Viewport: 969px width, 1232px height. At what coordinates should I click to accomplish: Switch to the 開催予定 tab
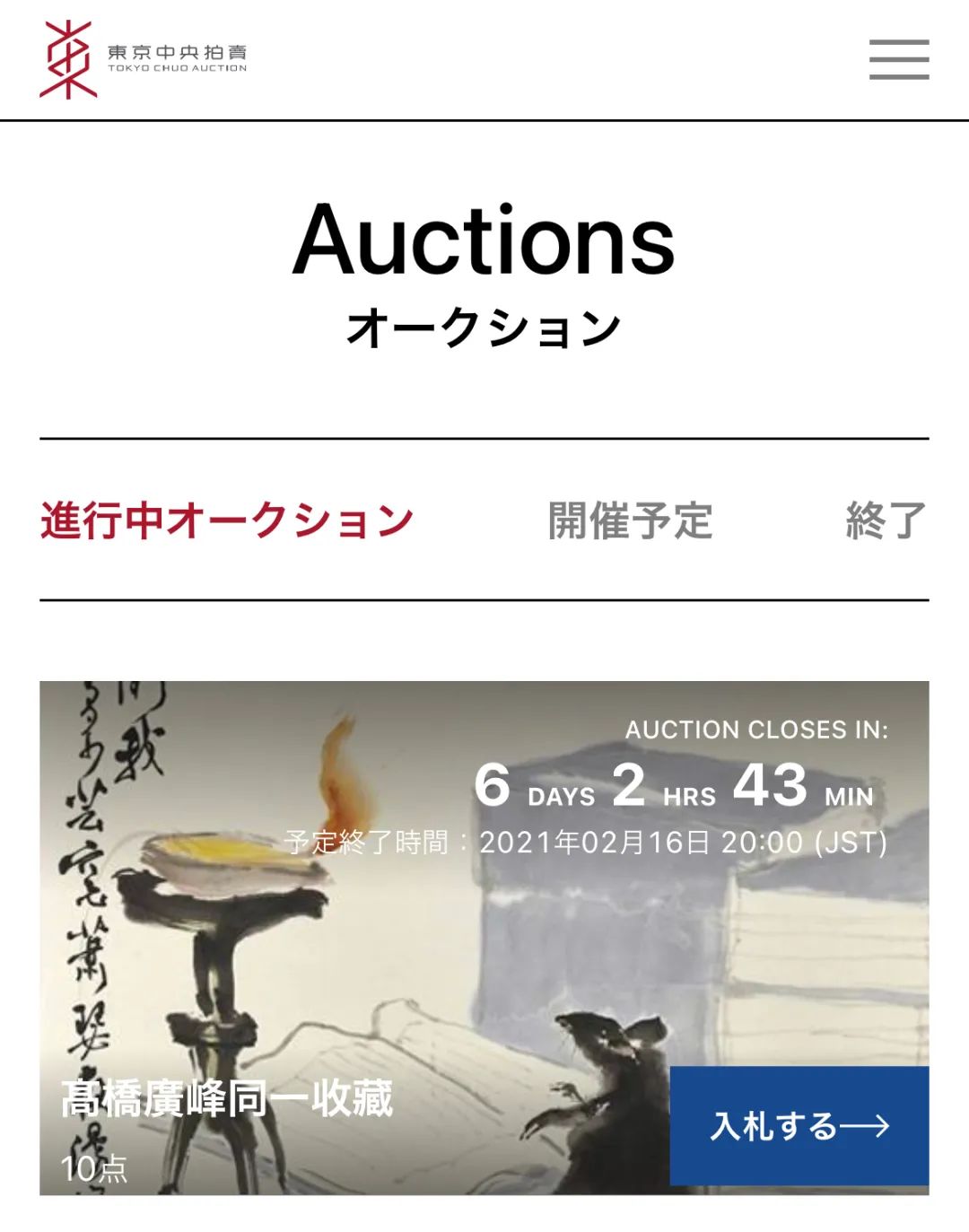click(630, 520)
